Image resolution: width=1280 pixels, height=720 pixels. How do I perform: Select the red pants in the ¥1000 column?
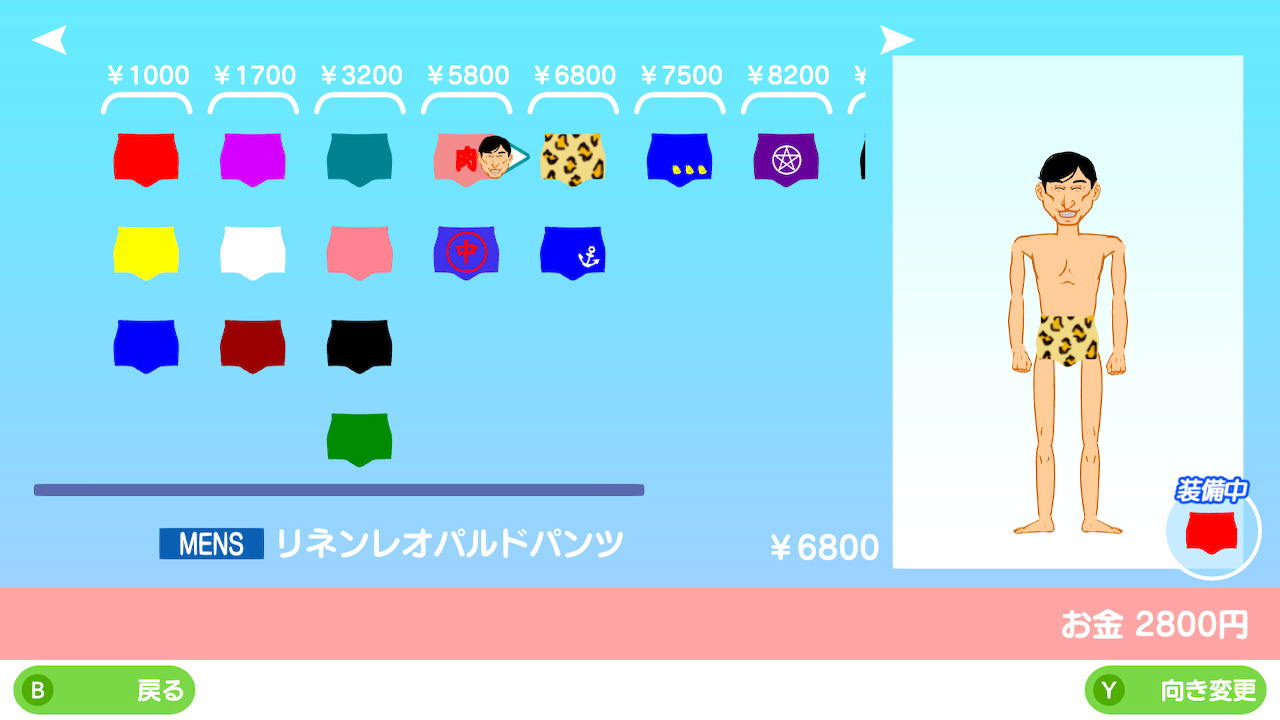tap(146, 158)
